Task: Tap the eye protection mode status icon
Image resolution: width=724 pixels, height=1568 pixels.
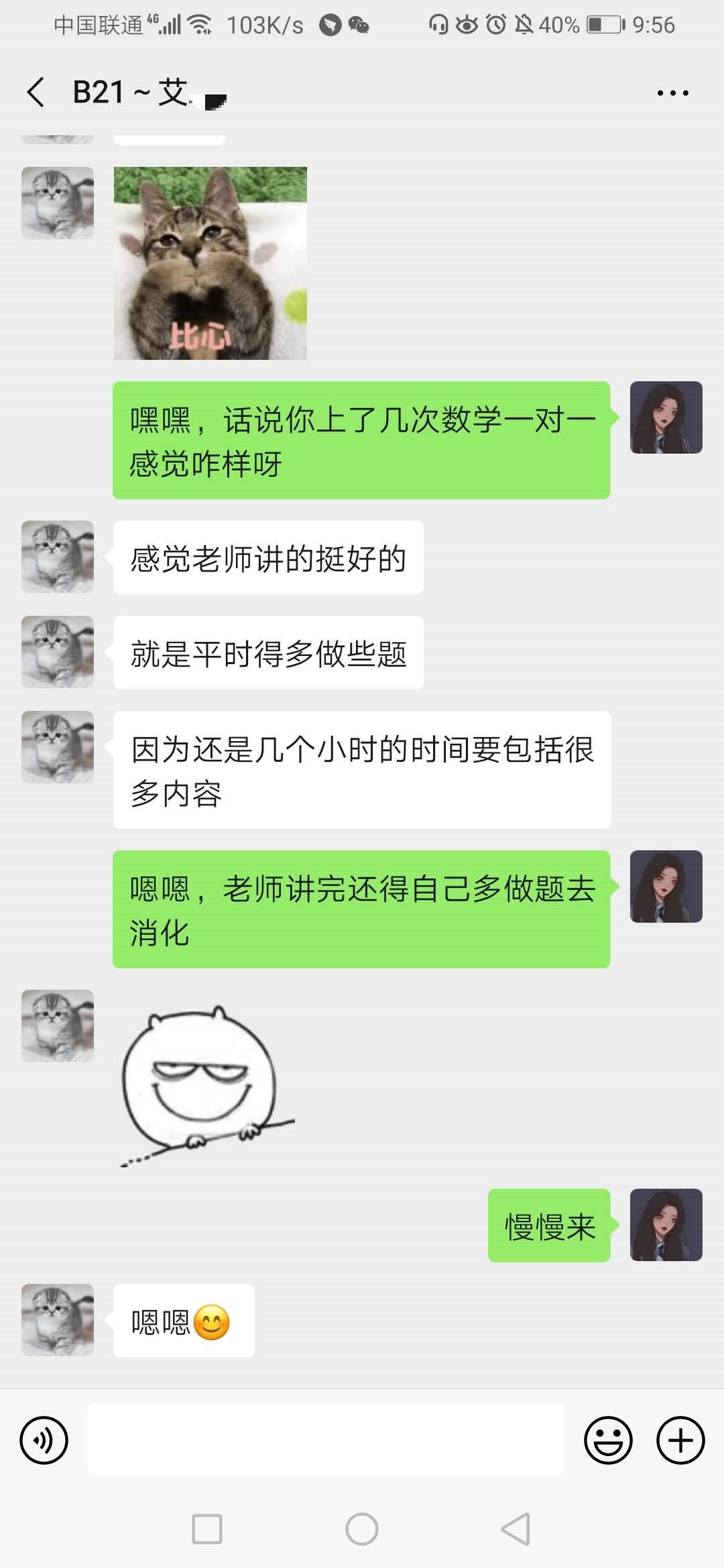Action: 466,25
